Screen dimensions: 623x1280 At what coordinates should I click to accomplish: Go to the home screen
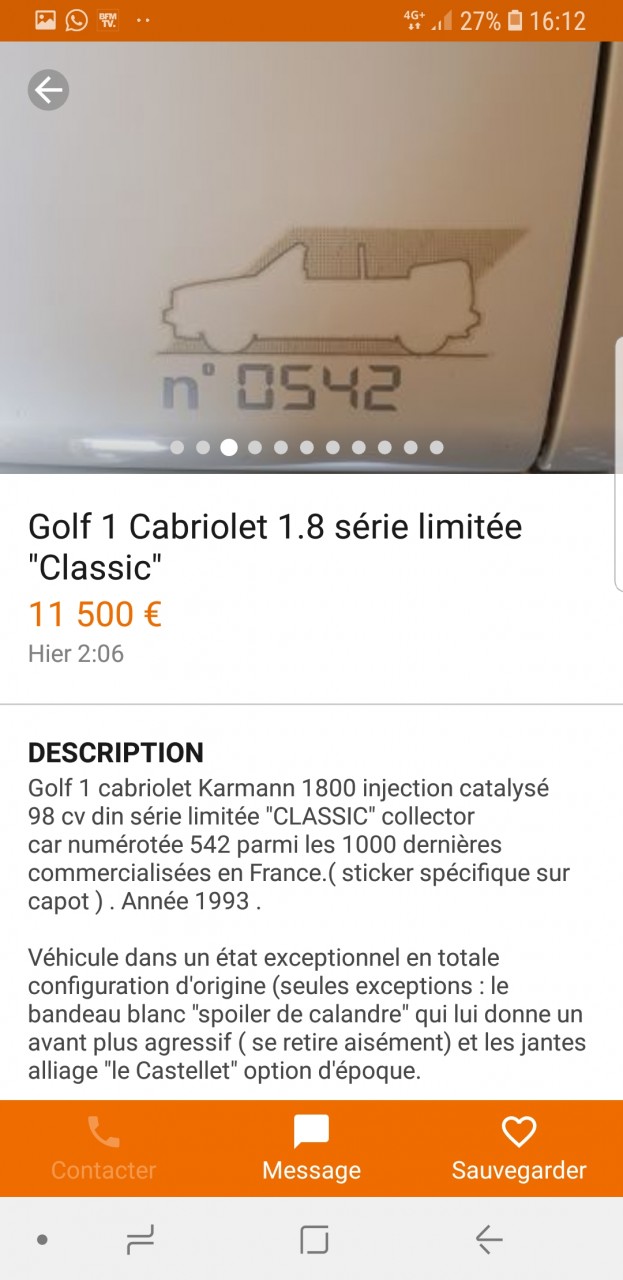314,1240
